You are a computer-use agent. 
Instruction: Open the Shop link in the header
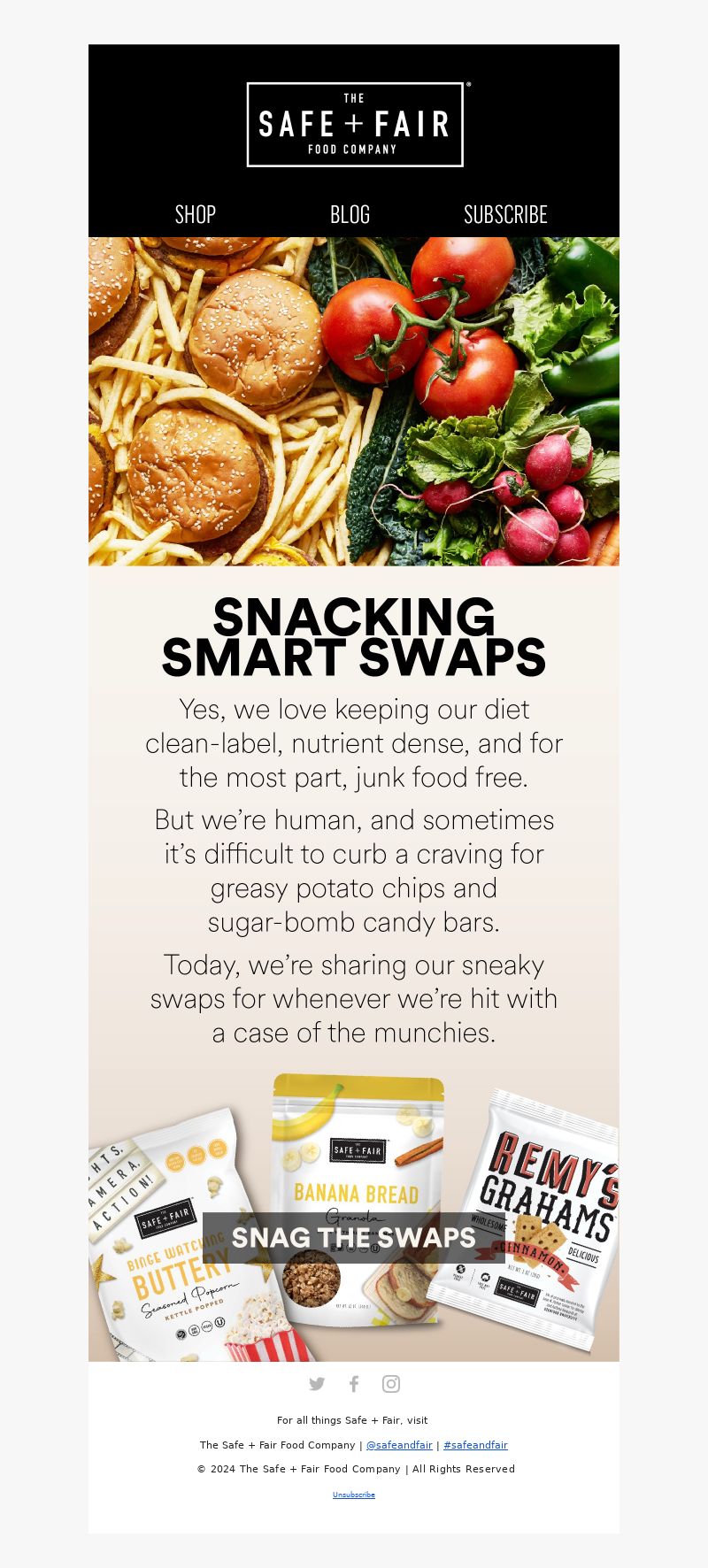[x=196, y=214]
